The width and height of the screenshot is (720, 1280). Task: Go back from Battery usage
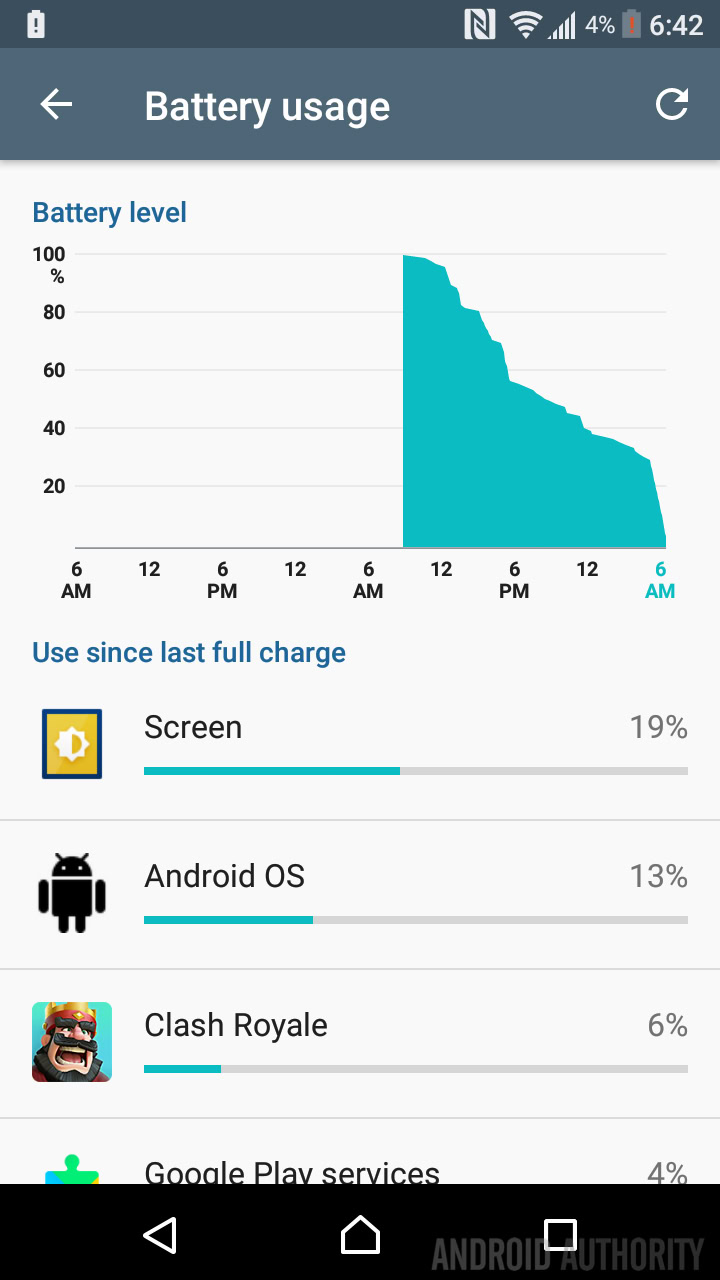point(56,105)
